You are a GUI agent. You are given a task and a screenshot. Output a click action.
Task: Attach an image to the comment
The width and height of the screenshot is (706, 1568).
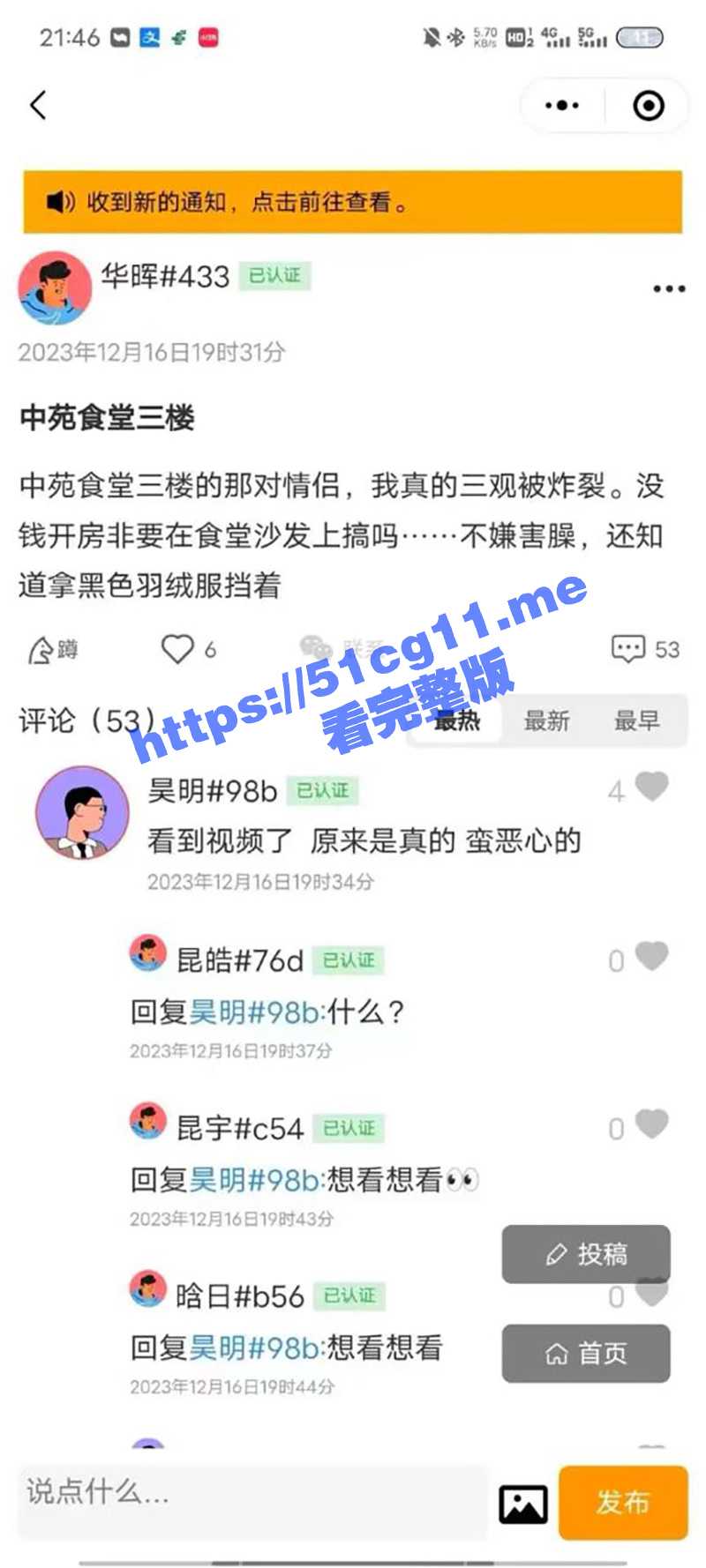click(x=522, y=1504)
